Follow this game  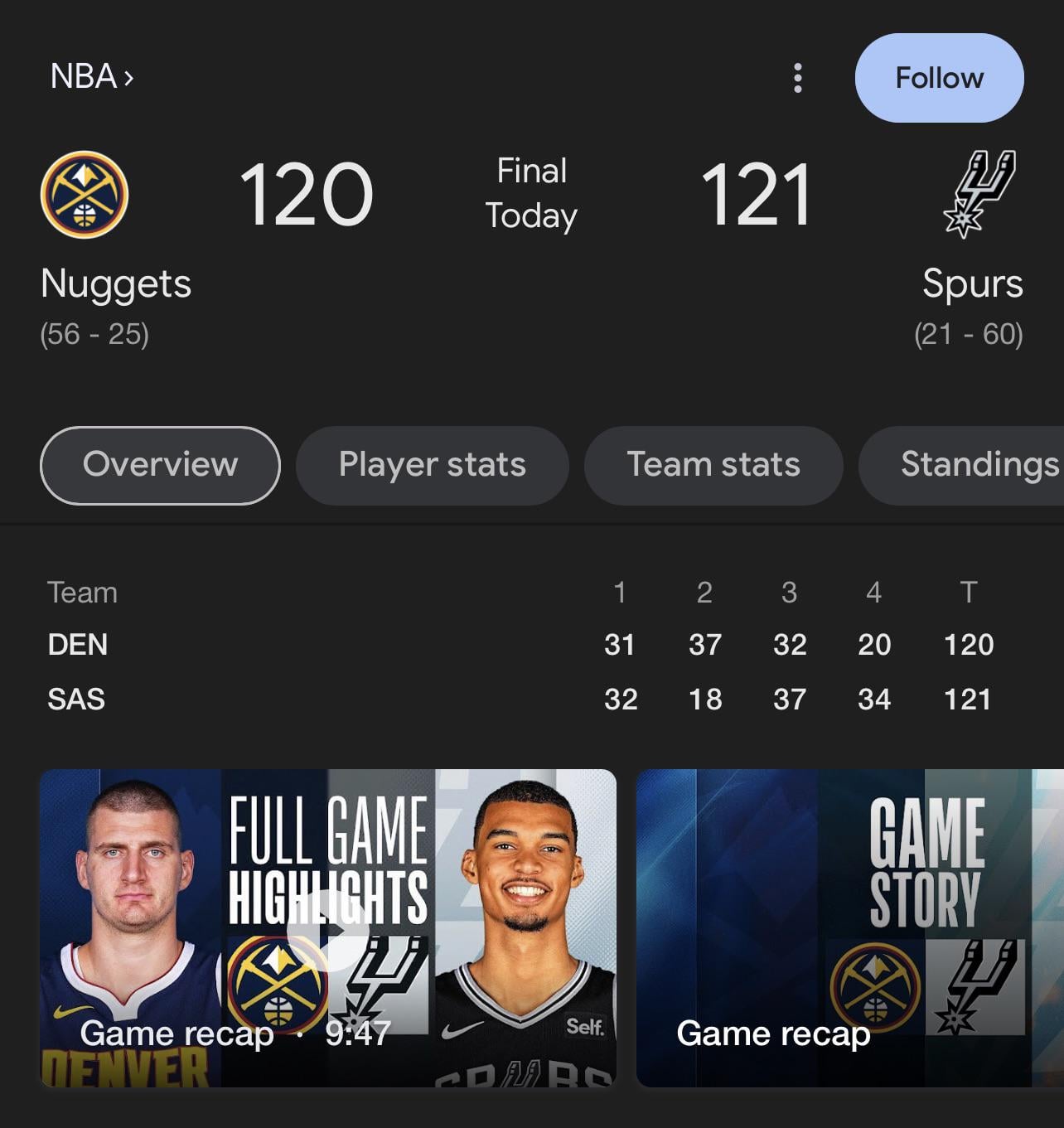coord(939,78)
